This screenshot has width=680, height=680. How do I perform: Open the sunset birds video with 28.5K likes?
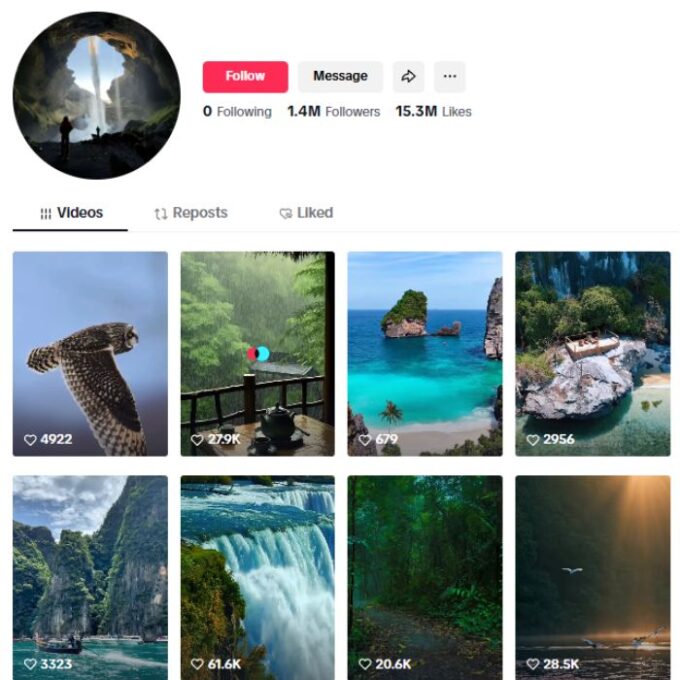(x=592, y=575)
